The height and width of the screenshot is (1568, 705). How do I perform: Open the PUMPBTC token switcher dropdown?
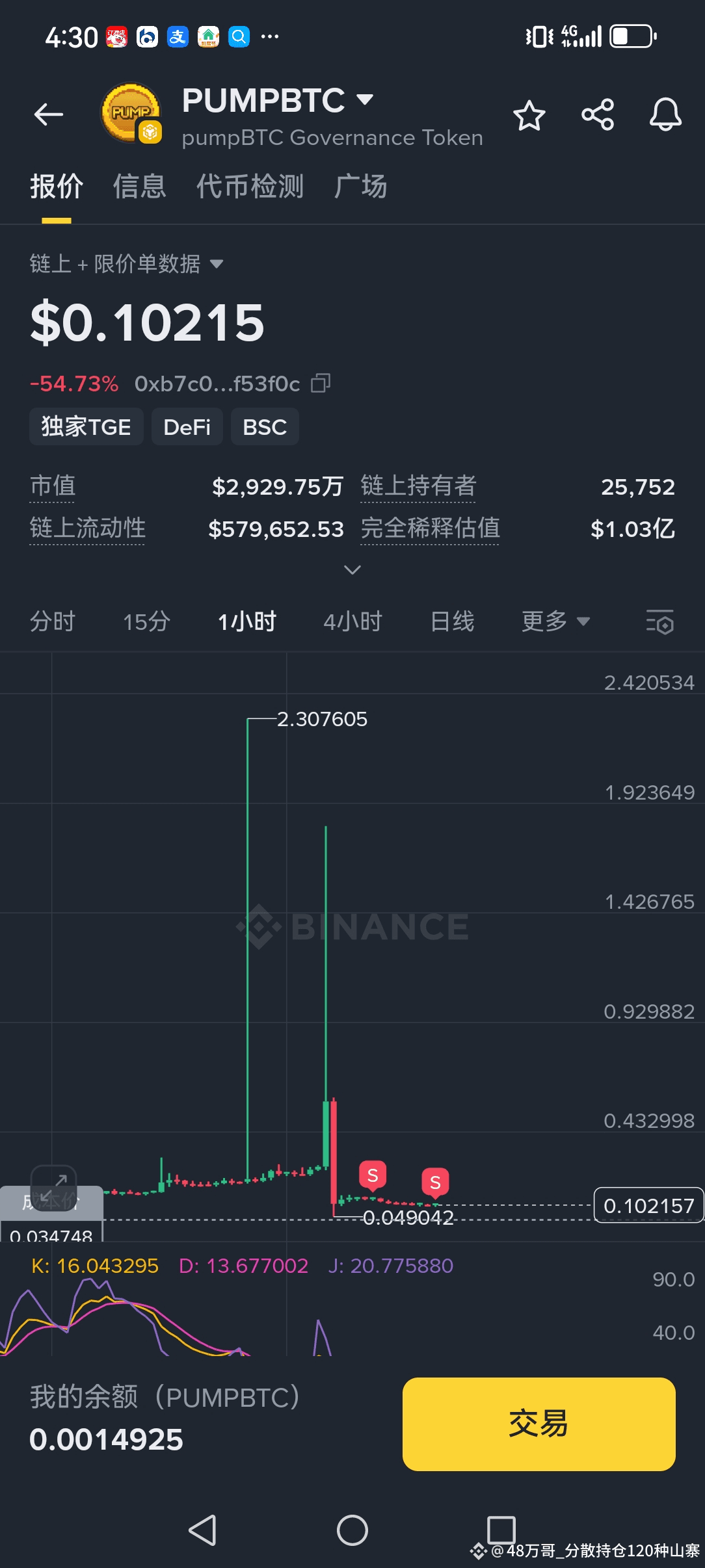365,99
